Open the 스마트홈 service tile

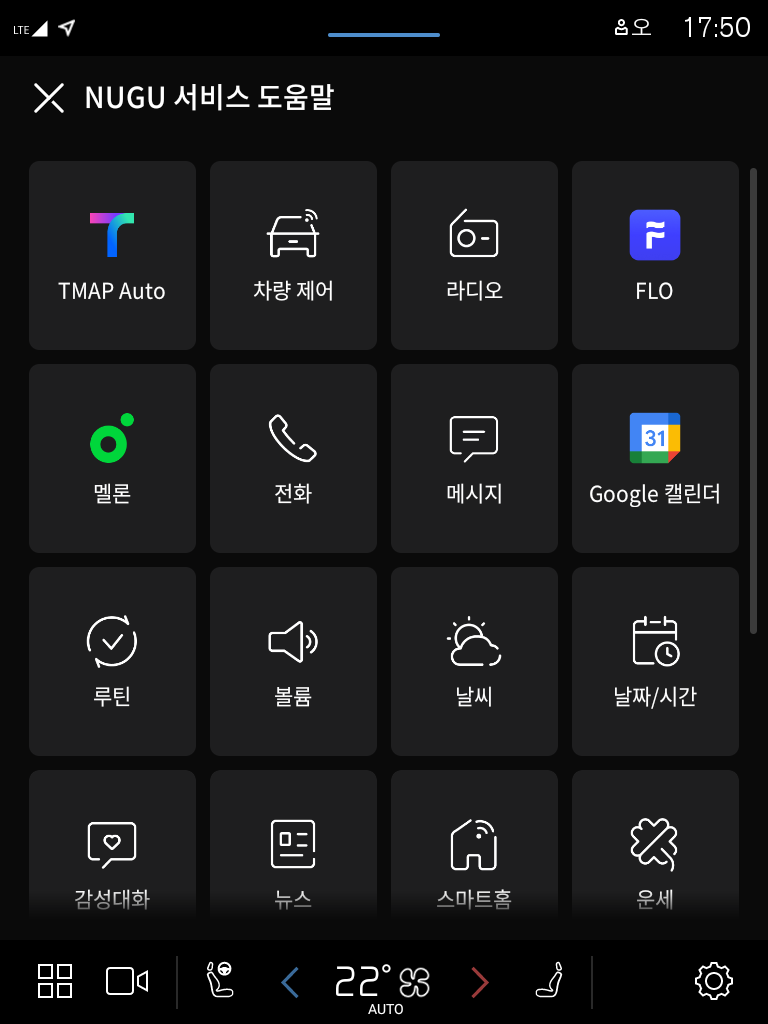click(474, 855)
